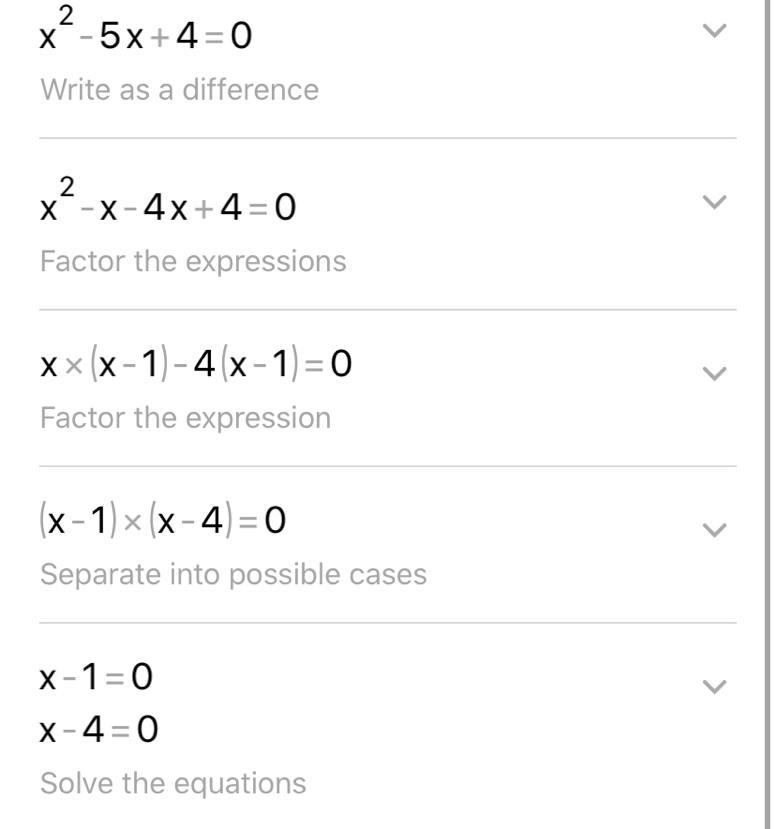Expand the x×(x-1)-4(x-1)=0 step

(713, 373)
